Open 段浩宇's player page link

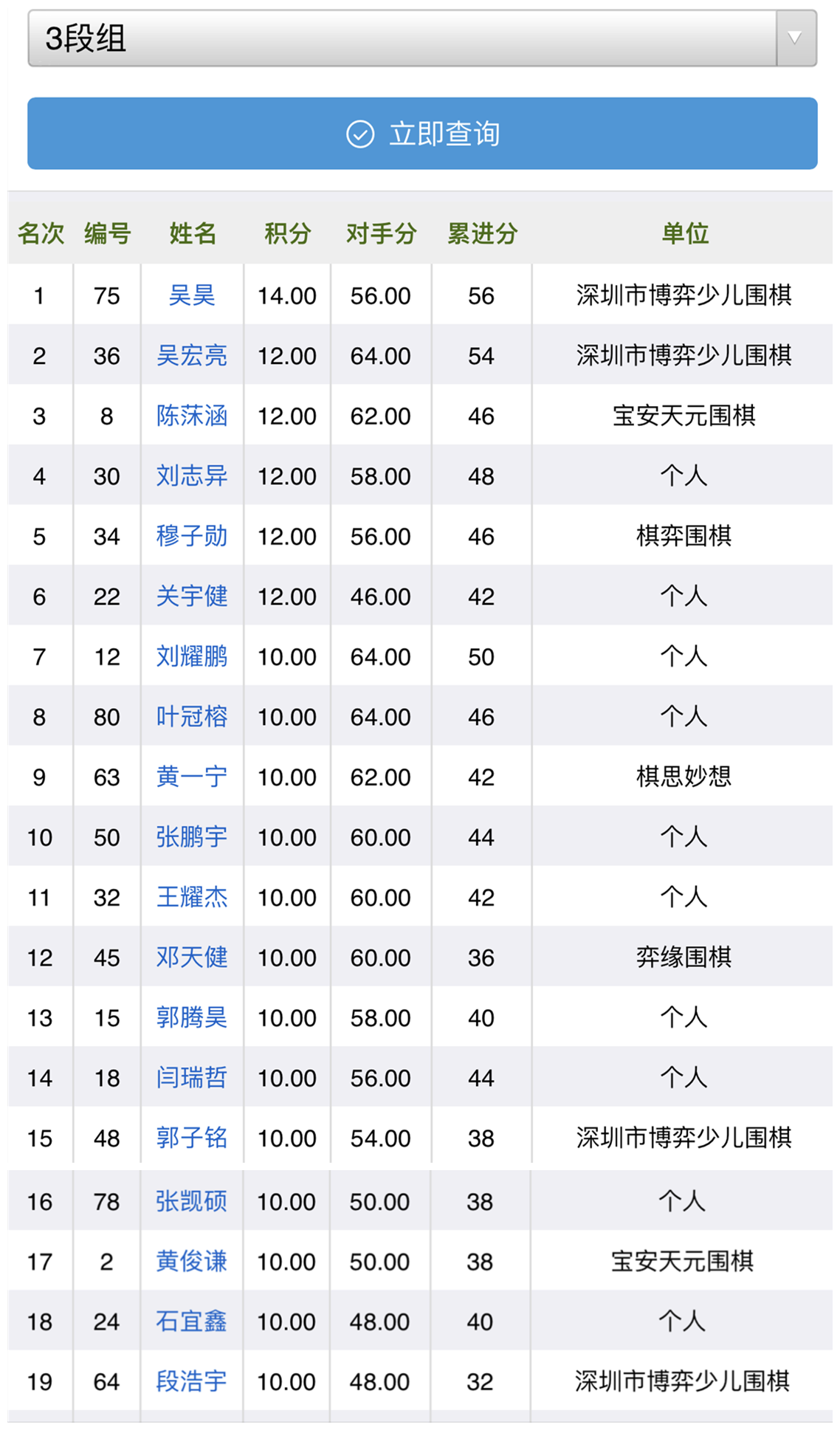point(191,1381)
